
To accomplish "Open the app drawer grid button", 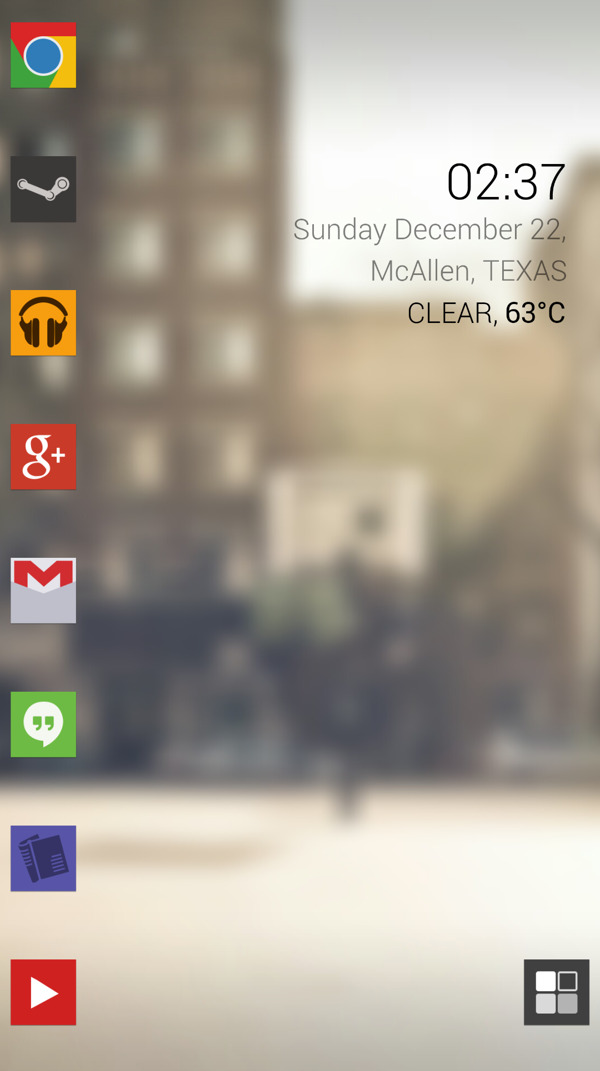I will (x=556, y=993).
